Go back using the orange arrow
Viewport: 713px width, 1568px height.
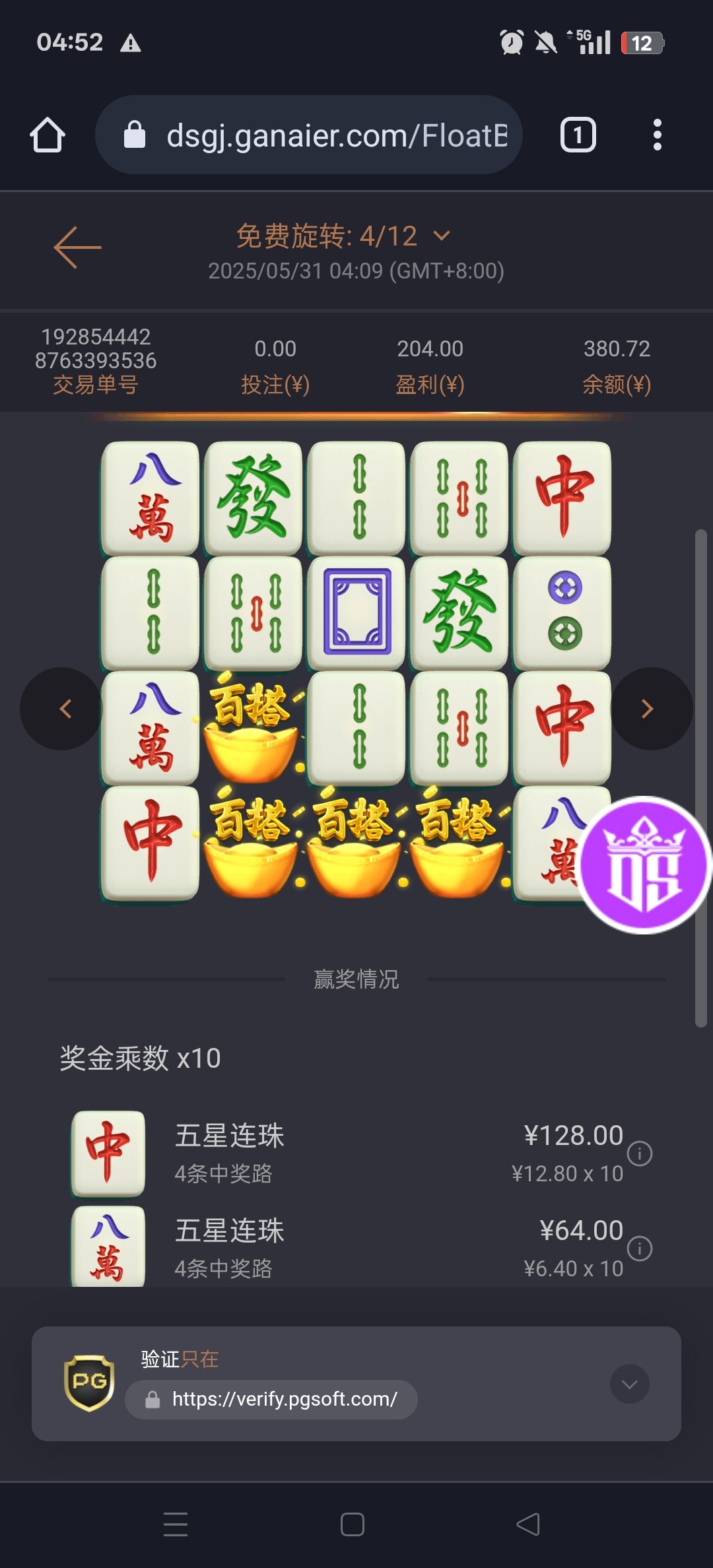[x=77, y=247]
